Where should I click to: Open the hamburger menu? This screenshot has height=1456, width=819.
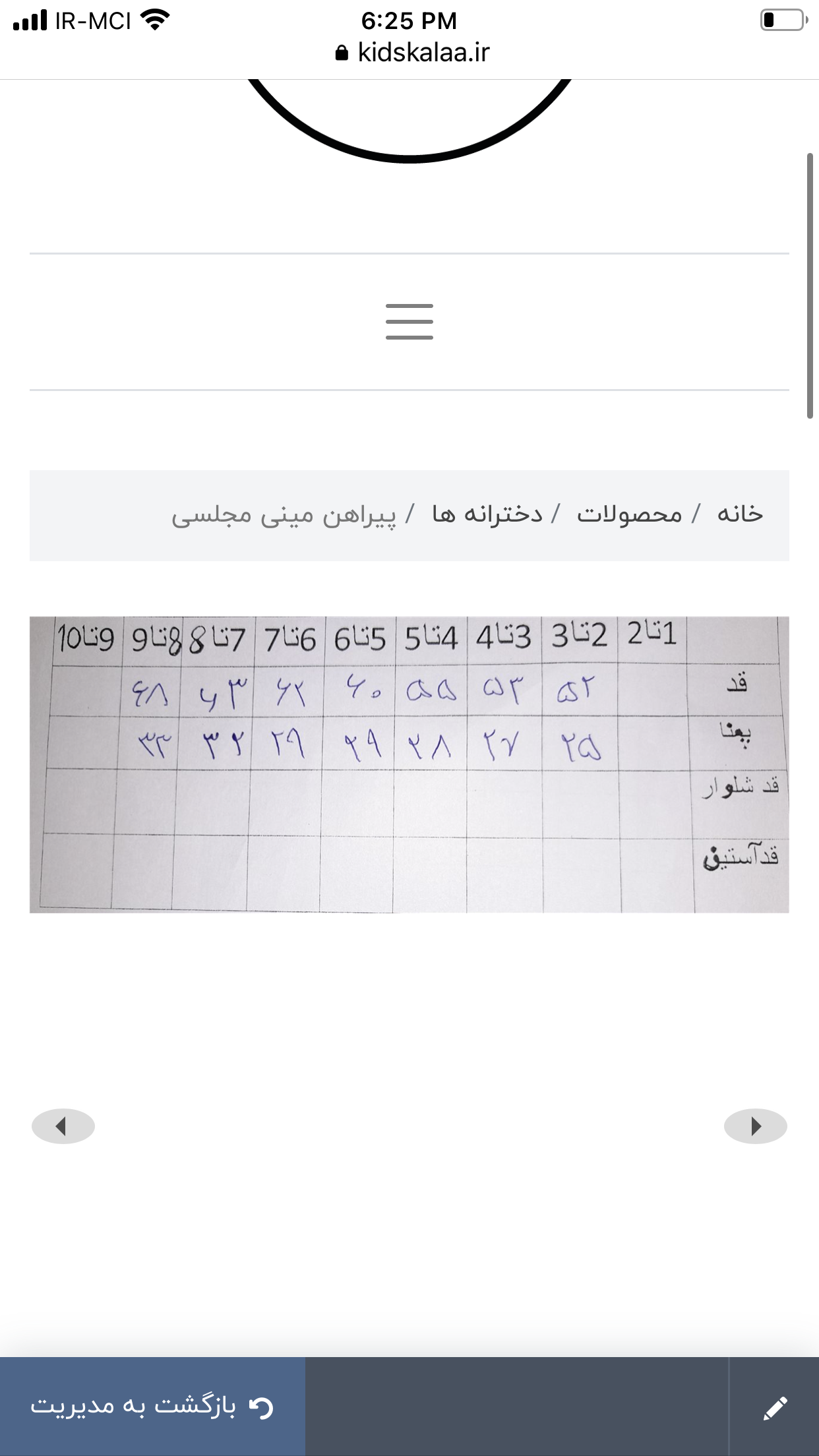point(409,322)
